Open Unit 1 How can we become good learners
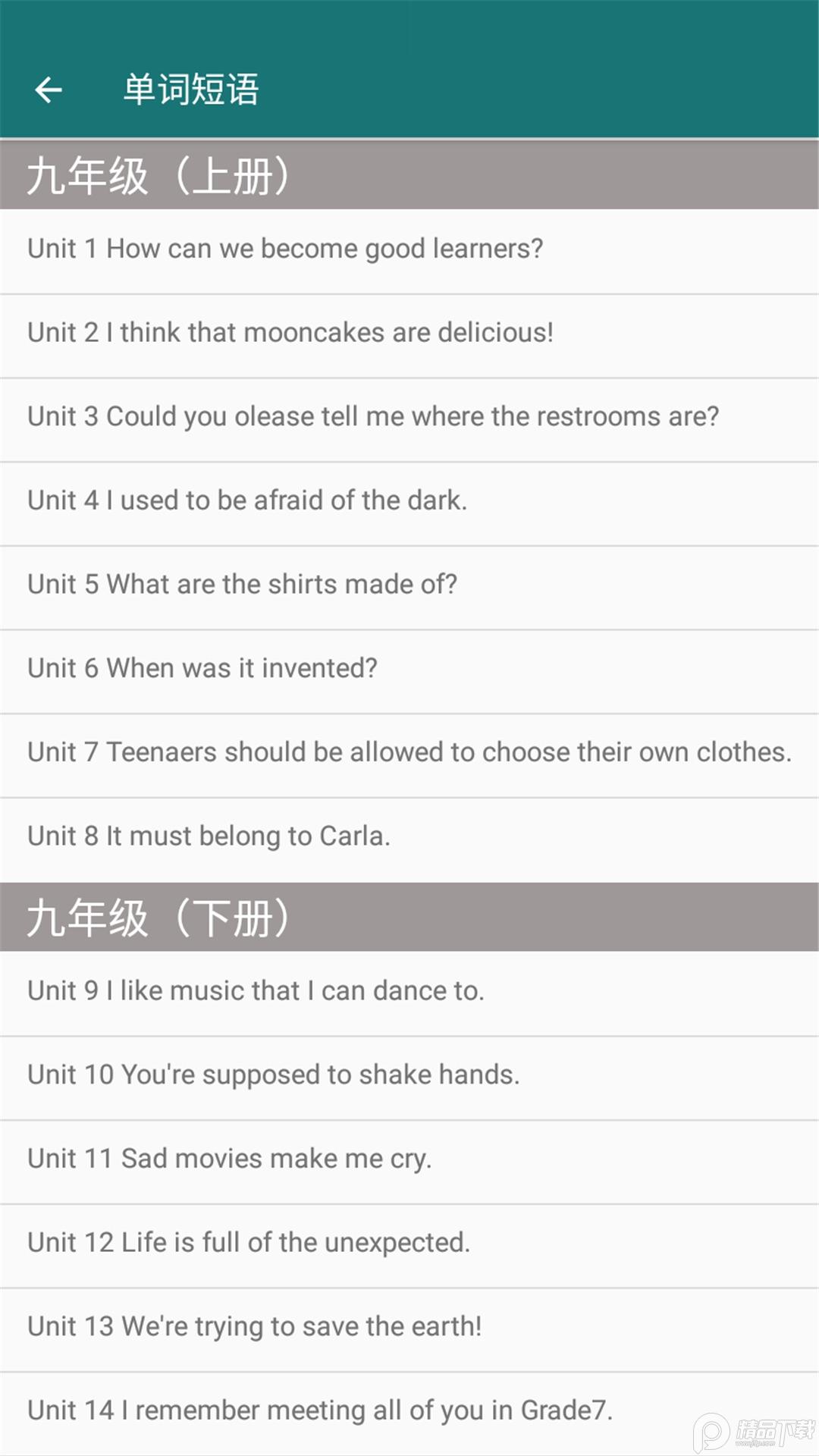Image resolution: width=819 pixels, height=1456 pixels. click(285, 249)
